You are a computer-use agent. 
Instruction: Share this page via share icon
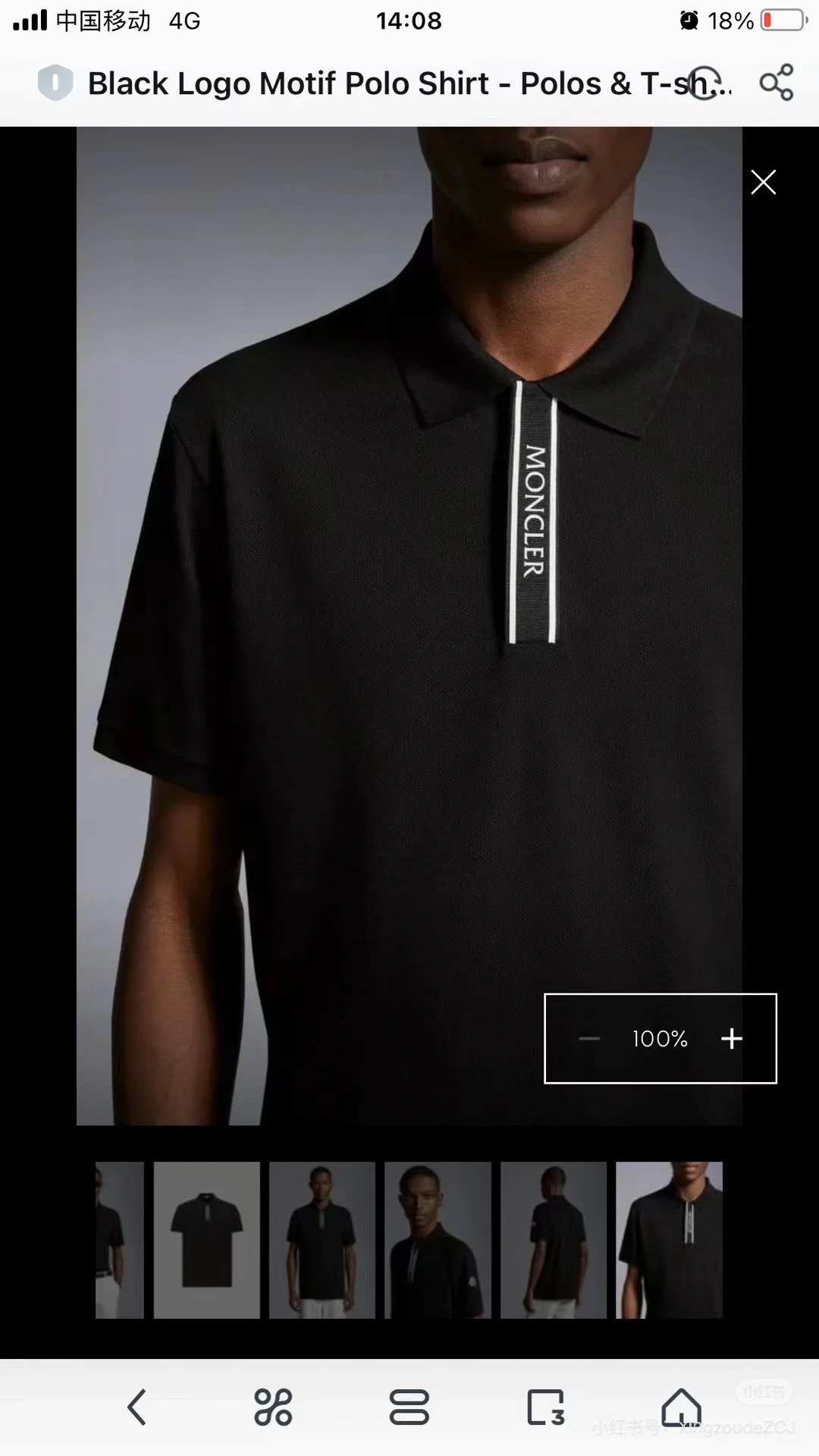[x=777, y=83]
